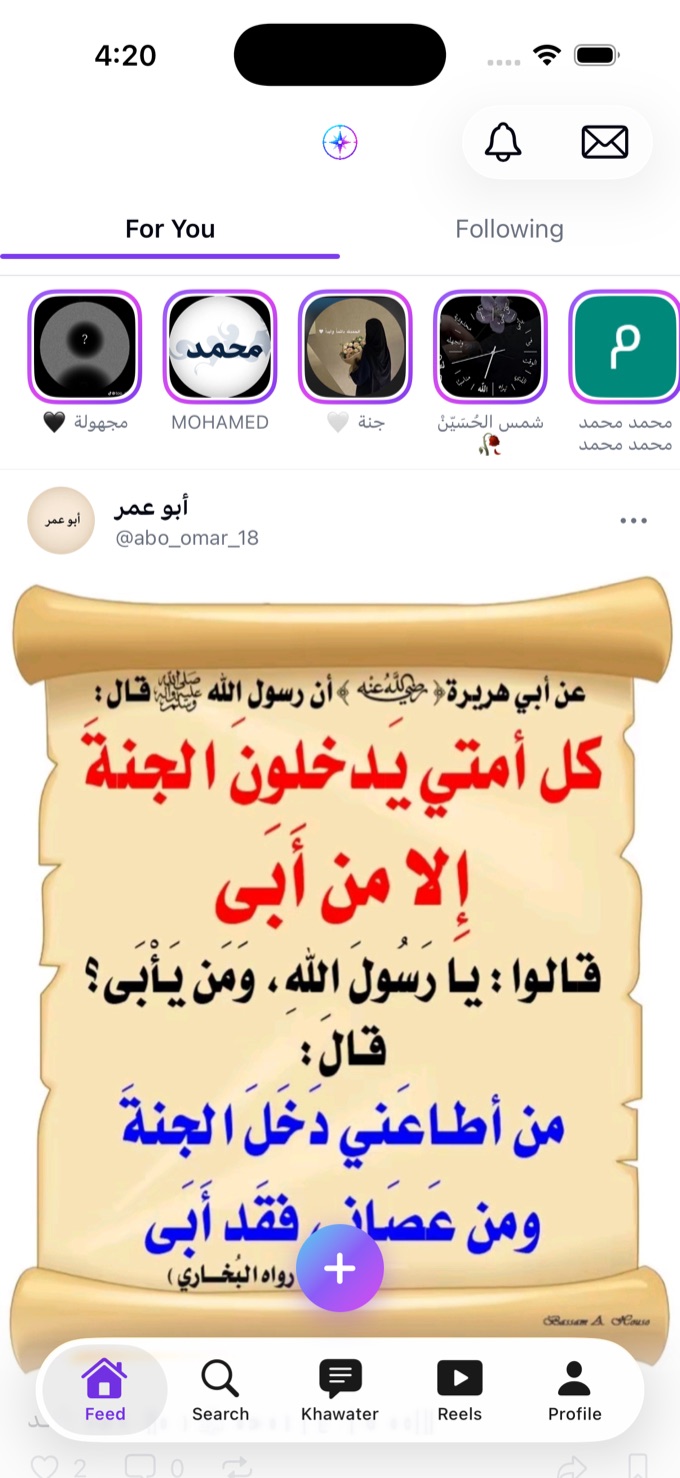
Task: View MOHAMED's story
Action: 220,347
